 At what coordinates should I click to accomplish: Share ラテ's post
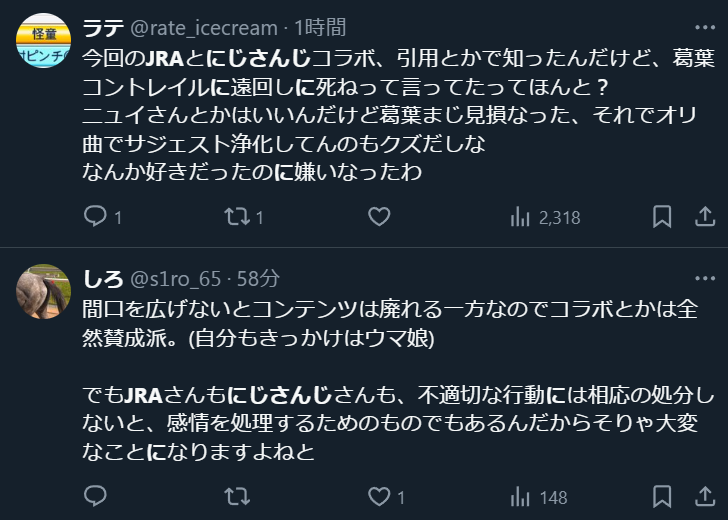tap(704, 217)
